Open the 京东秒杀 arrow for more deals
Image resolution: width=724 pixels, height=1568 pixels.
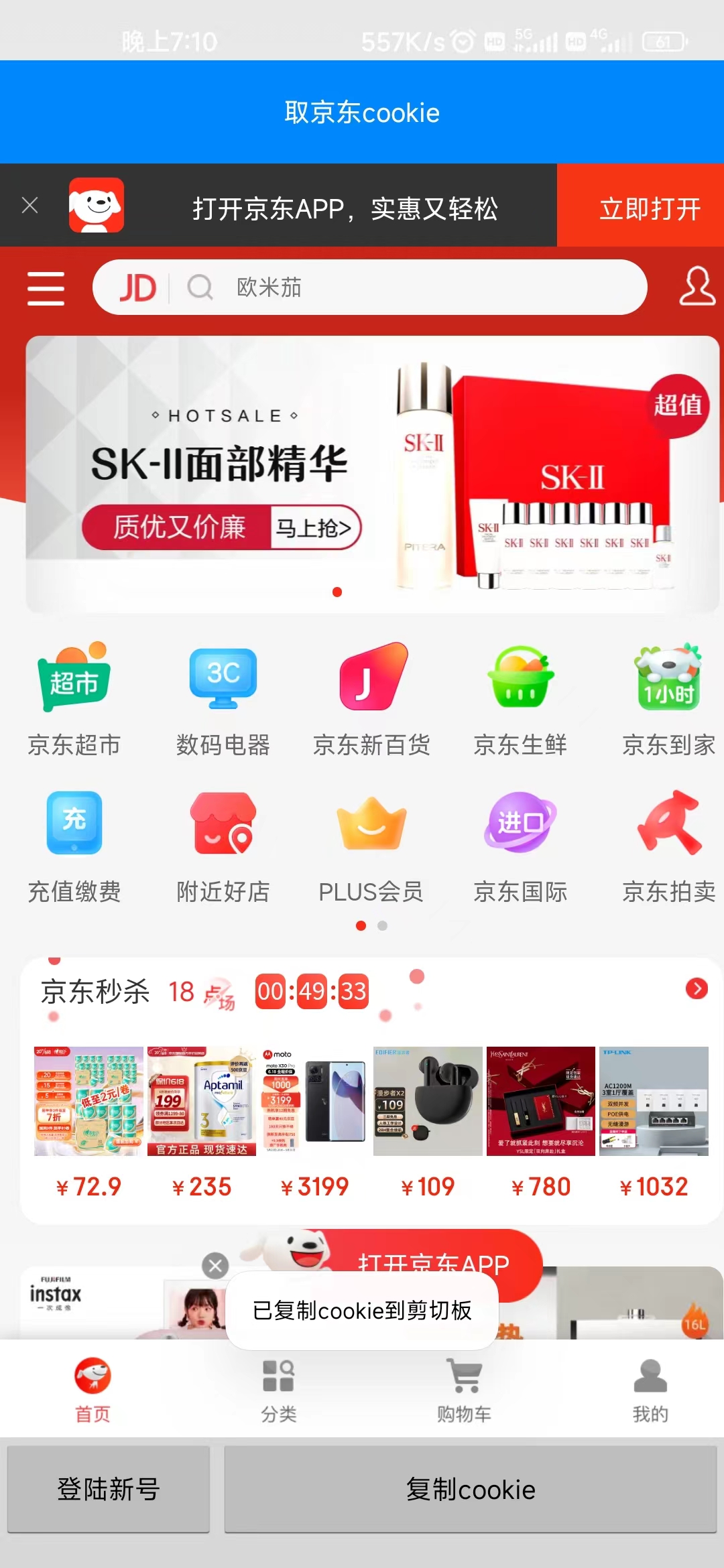pos(697,988)
